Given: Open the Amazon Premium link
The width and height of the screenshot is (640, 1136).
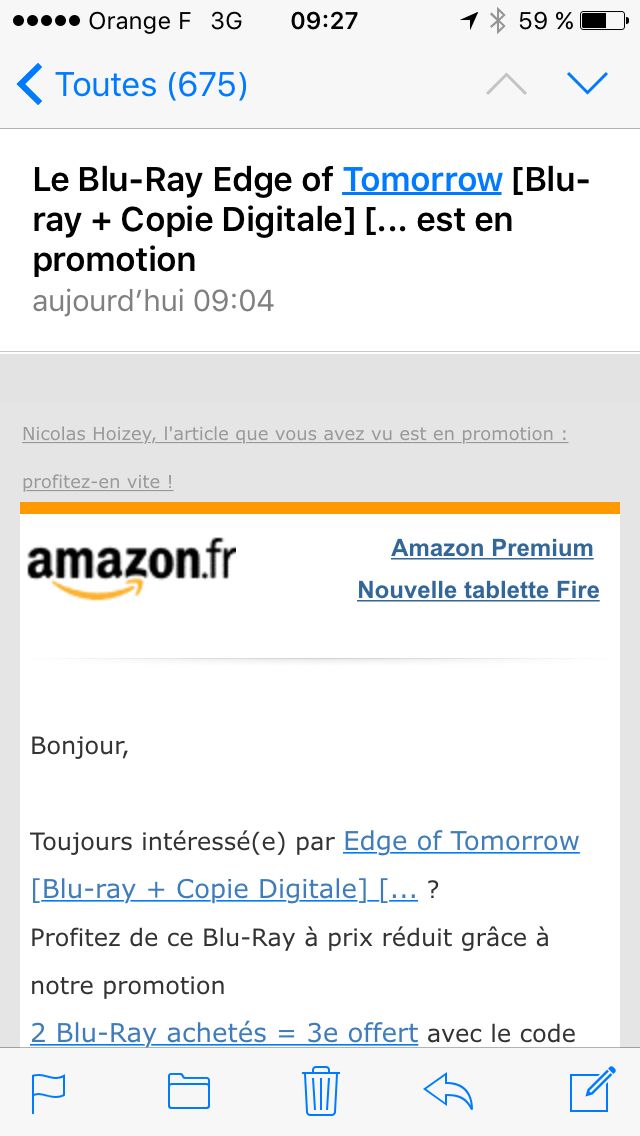Looking at the screenshot, I should tap(492, 548).
